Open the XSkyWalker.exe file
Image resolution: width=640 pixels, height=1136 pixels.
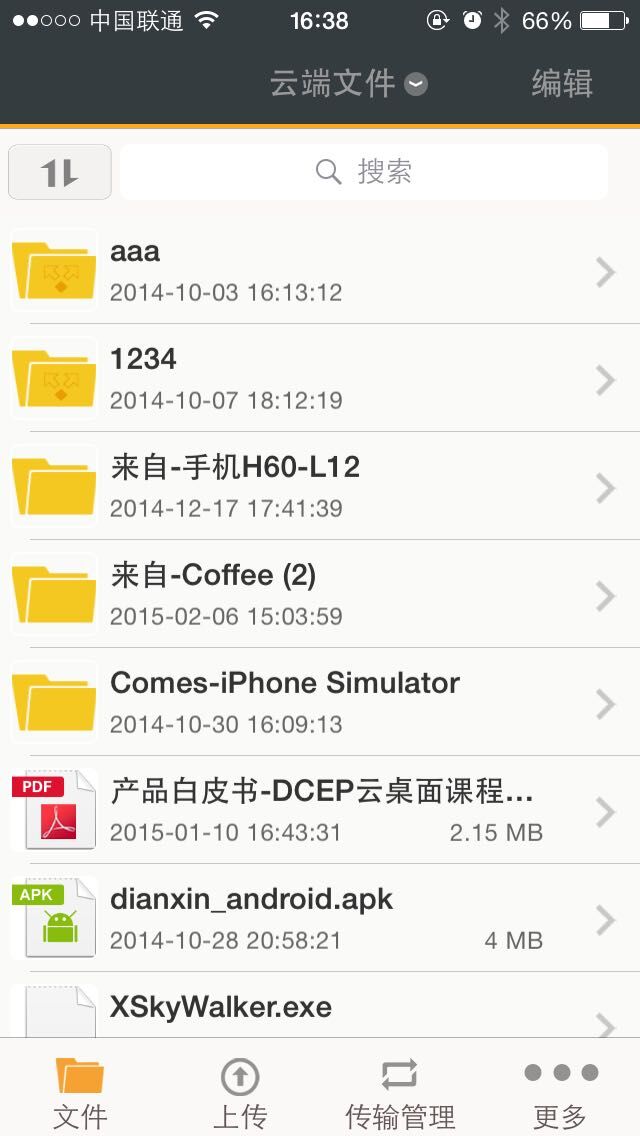click(320, 1005)
